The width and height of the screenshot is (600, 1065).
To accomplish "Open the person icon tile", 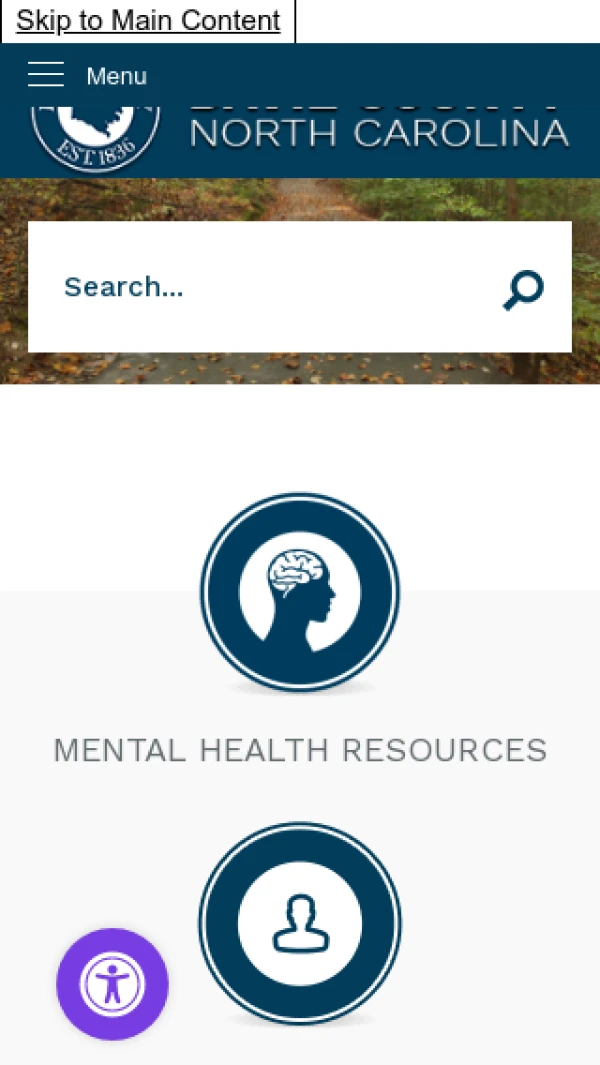I will 300,923.
